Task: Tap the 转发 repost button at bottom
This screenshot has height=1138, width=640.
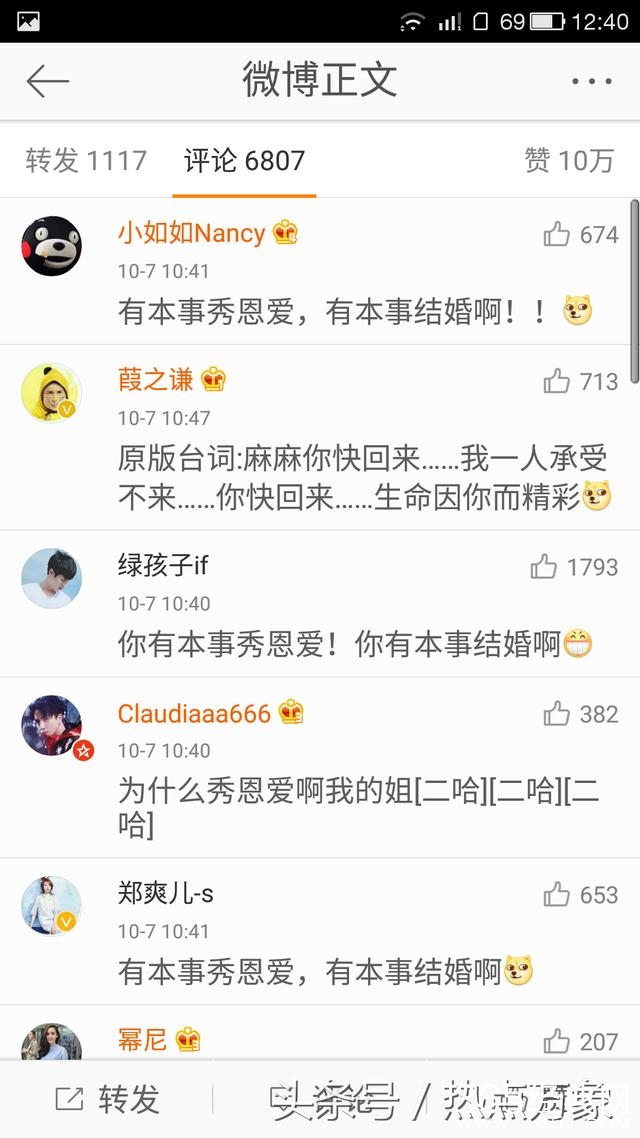Action: pyautogui.click(x=108, y=1100)
